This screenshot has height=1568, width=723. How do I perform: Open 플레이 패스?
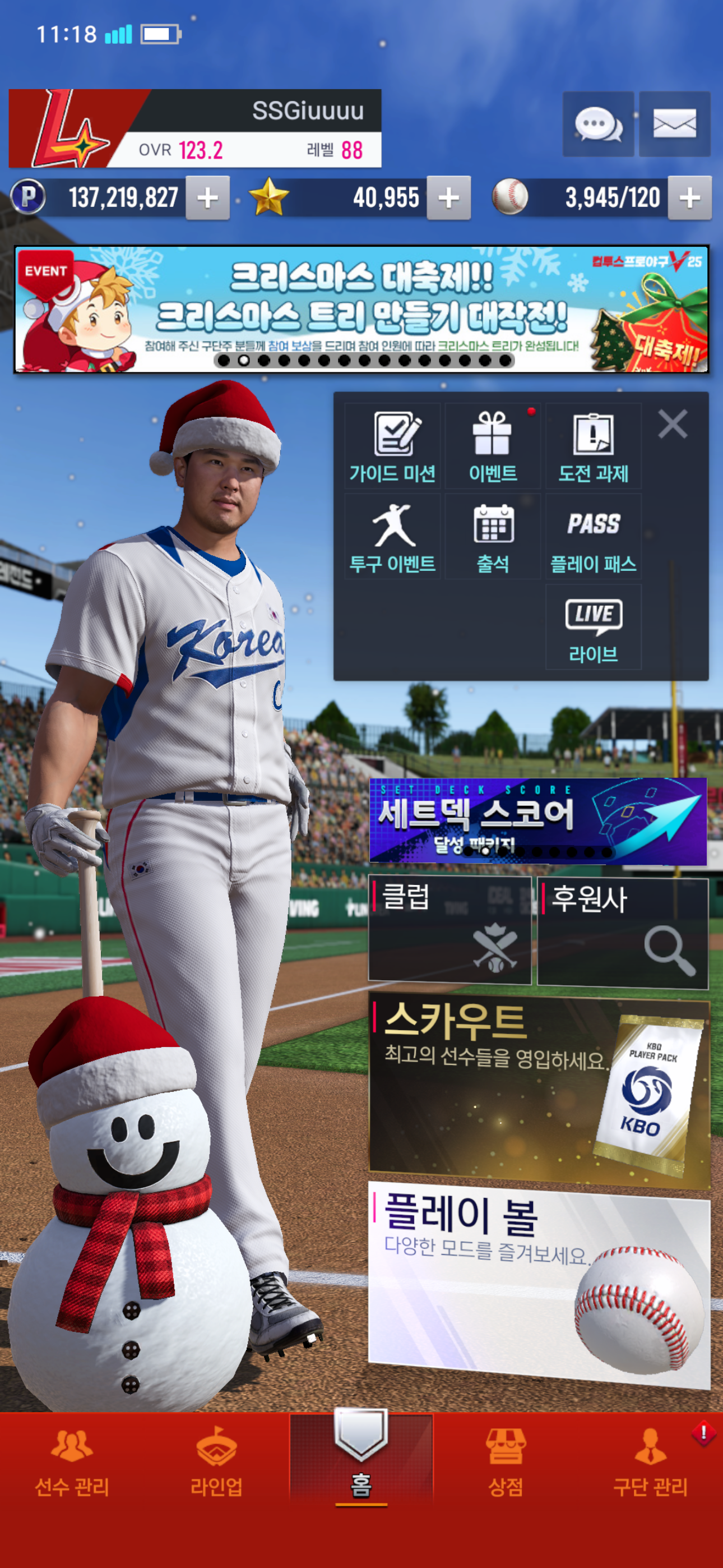(x=593, y=537)
